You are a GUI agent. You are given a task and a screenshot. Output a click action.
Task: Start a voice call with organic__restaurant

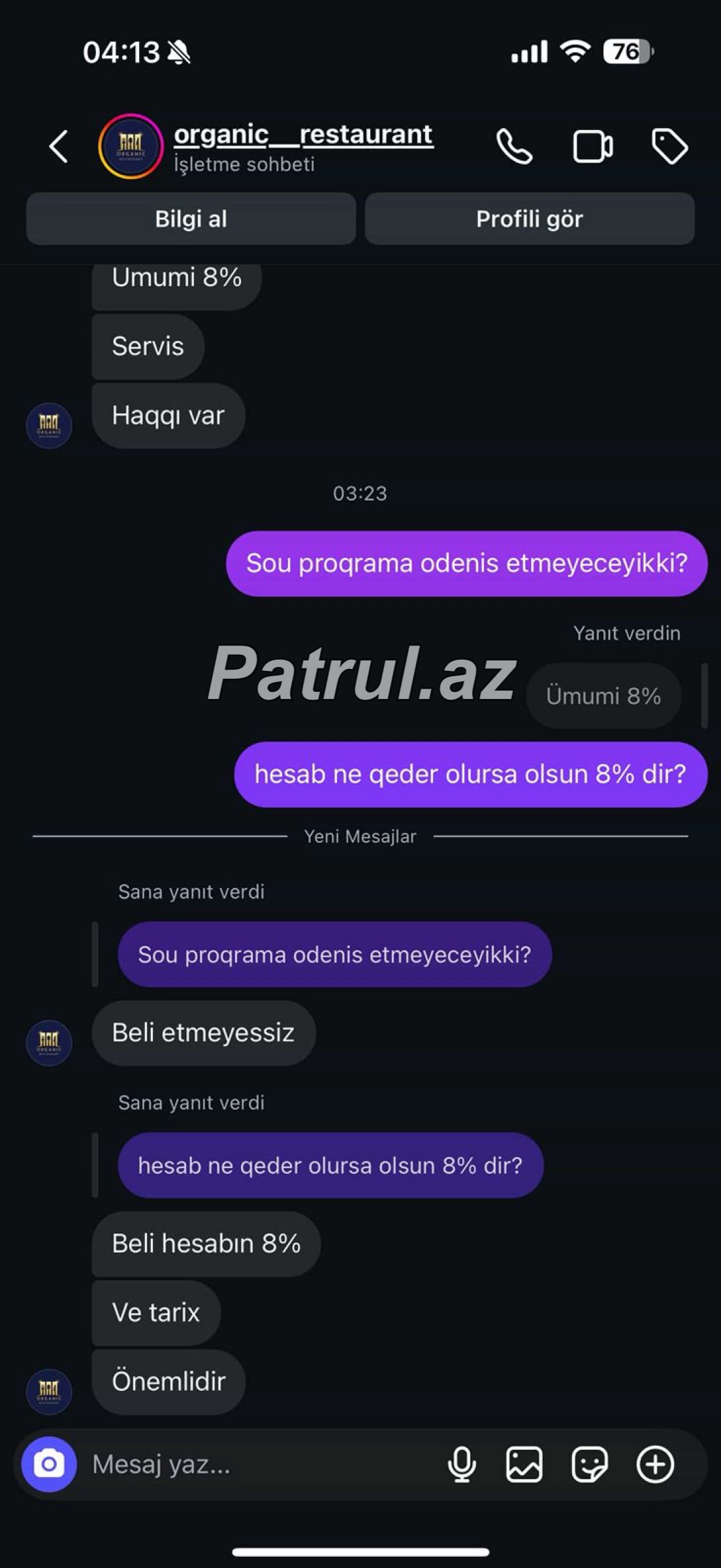[514, 146]
